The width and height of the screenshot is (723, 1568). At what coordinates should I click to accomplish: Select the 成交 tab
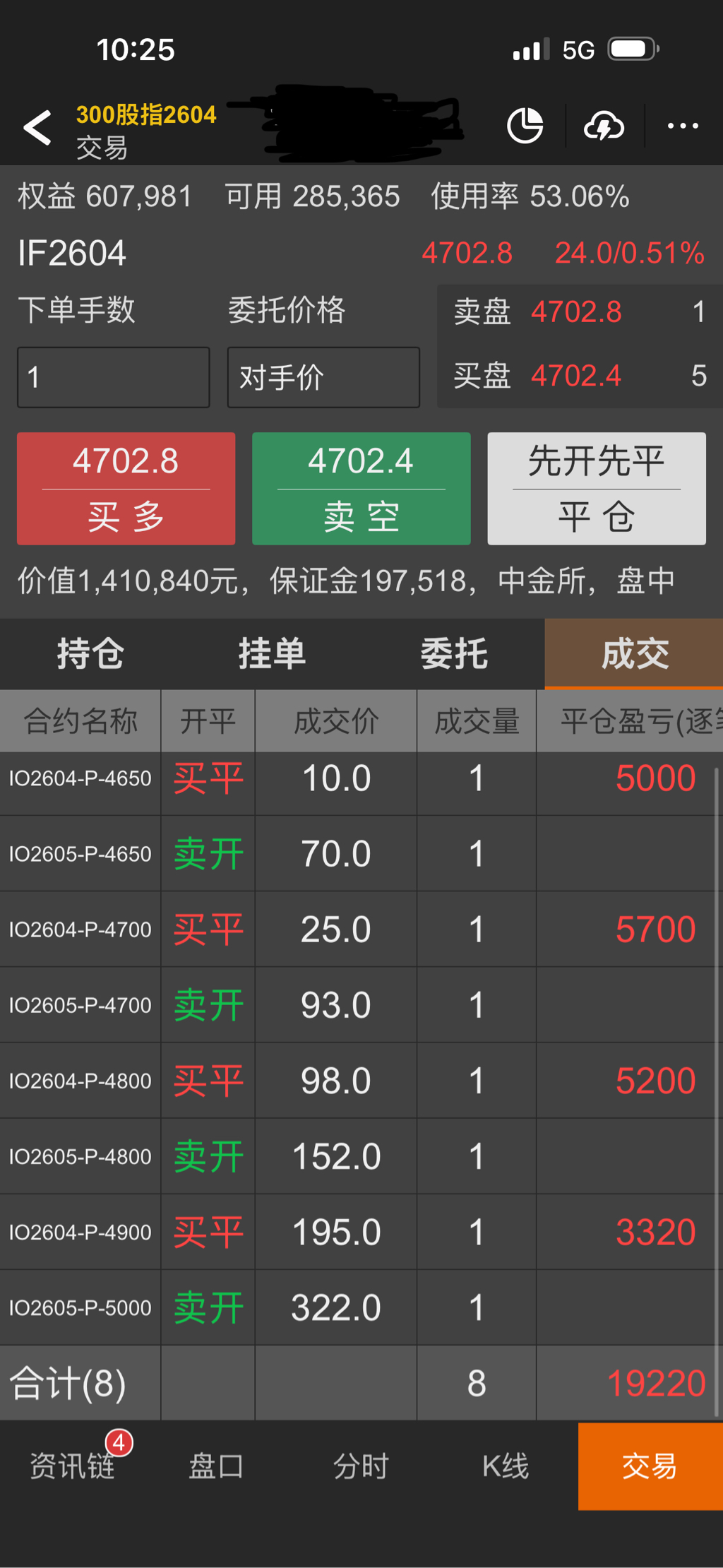pos(634,653)
